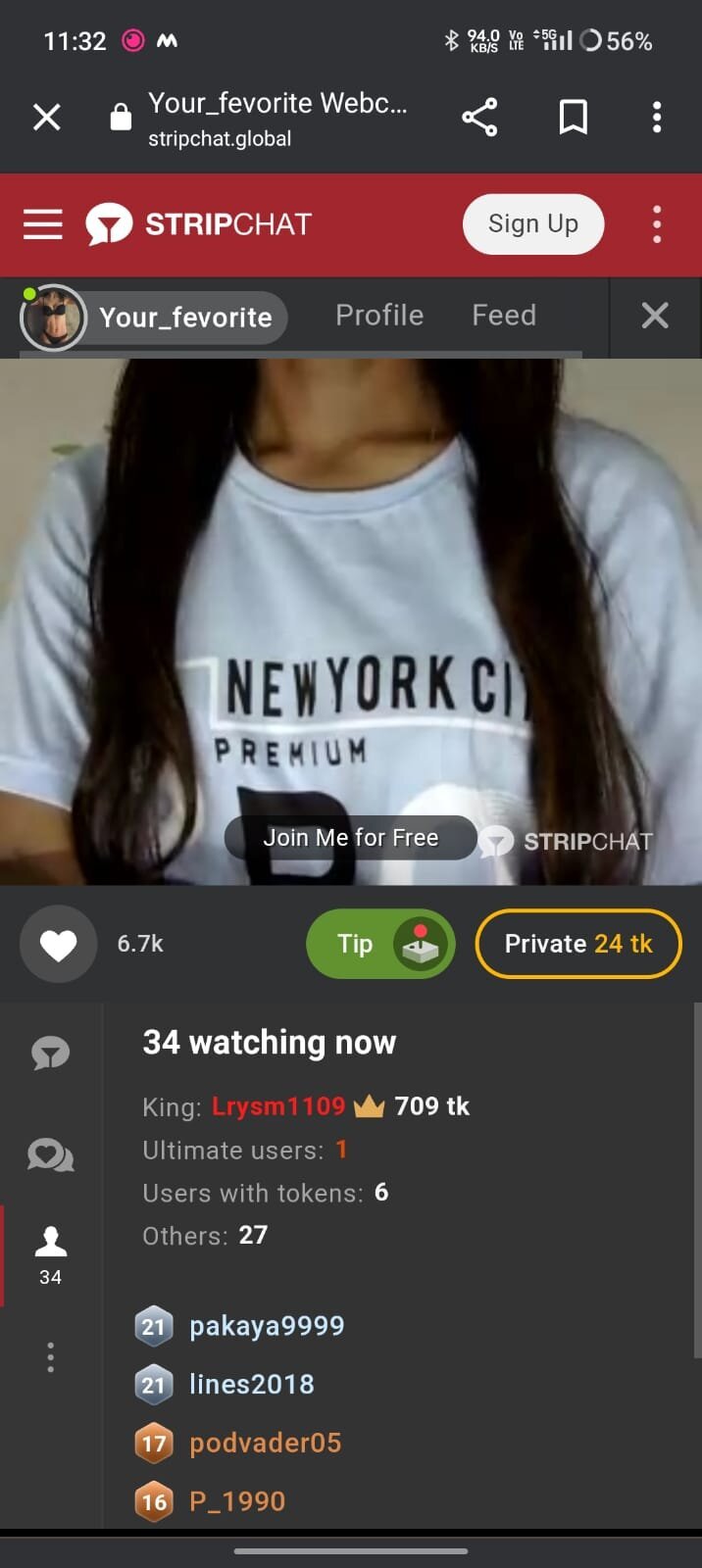
Task: Open the private messages tab
Action: click(x=51, y=1155)
